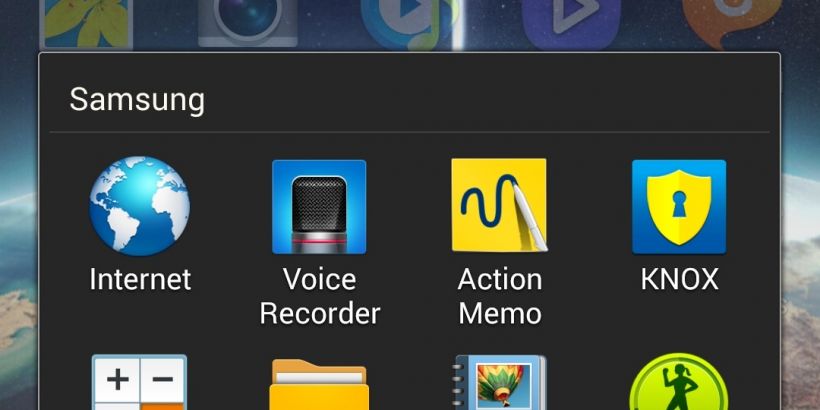Open the Internet browser app
The width and height of the screenshot is (820, 410).
[x=139, y=207]
